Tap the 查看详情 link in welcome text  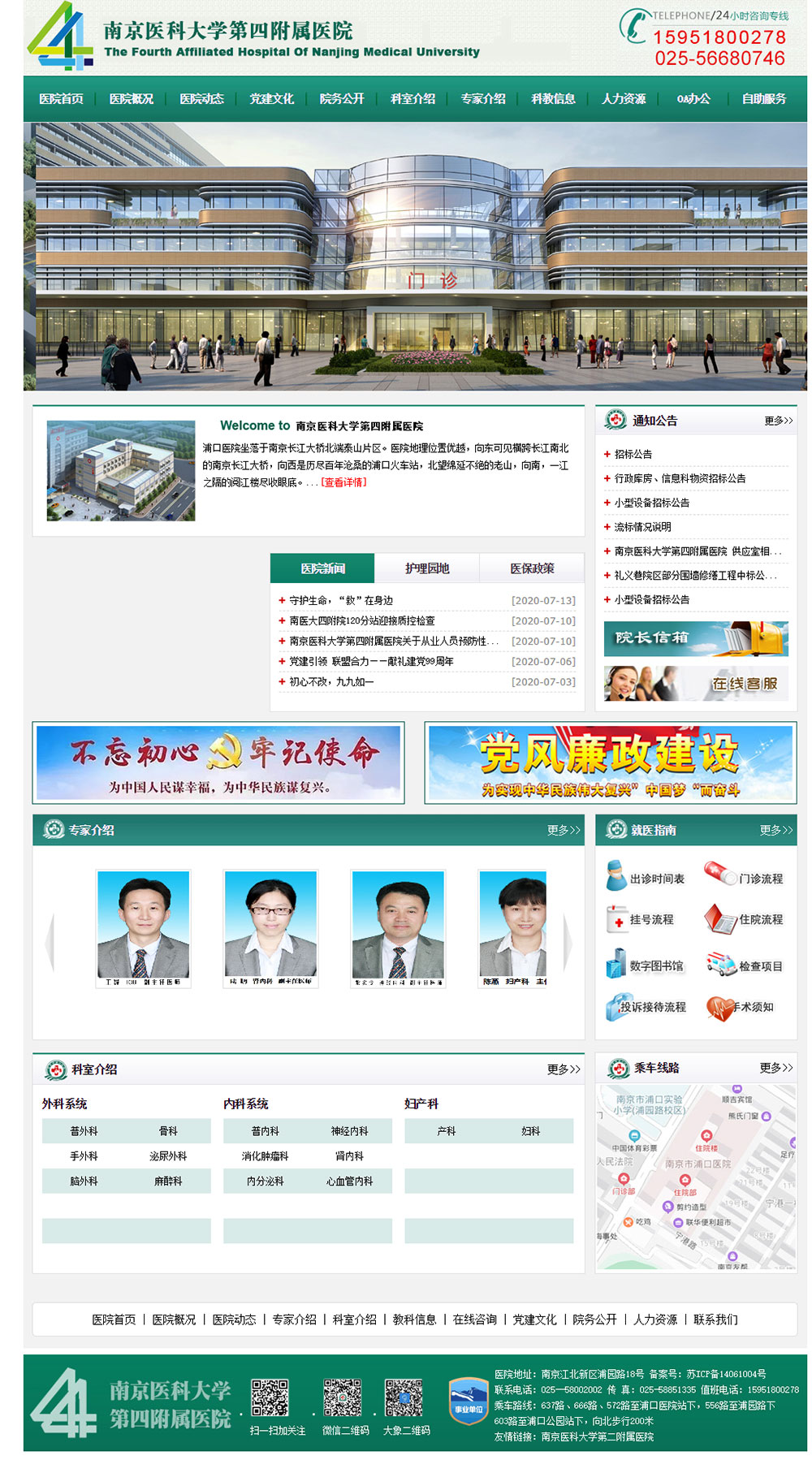pos(344,482)
